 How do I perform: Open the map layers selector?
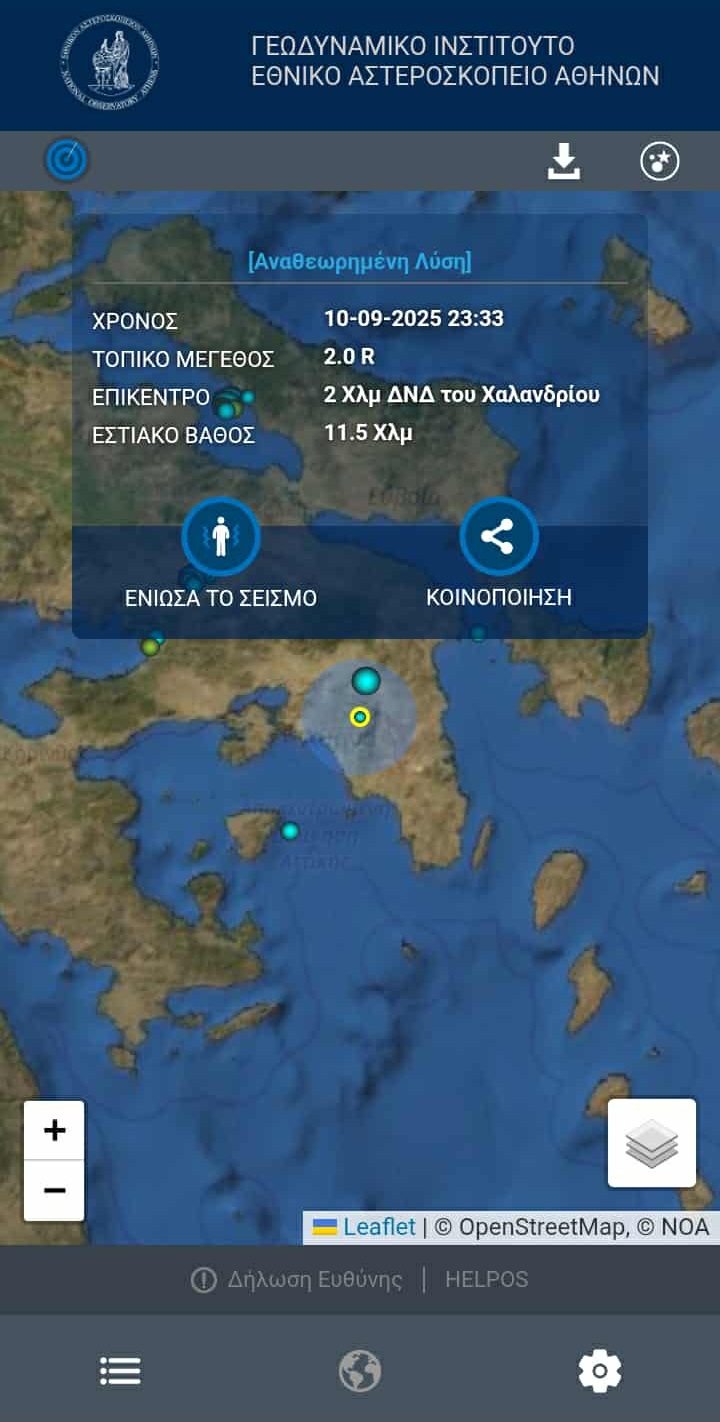[x=651, y=1143]
